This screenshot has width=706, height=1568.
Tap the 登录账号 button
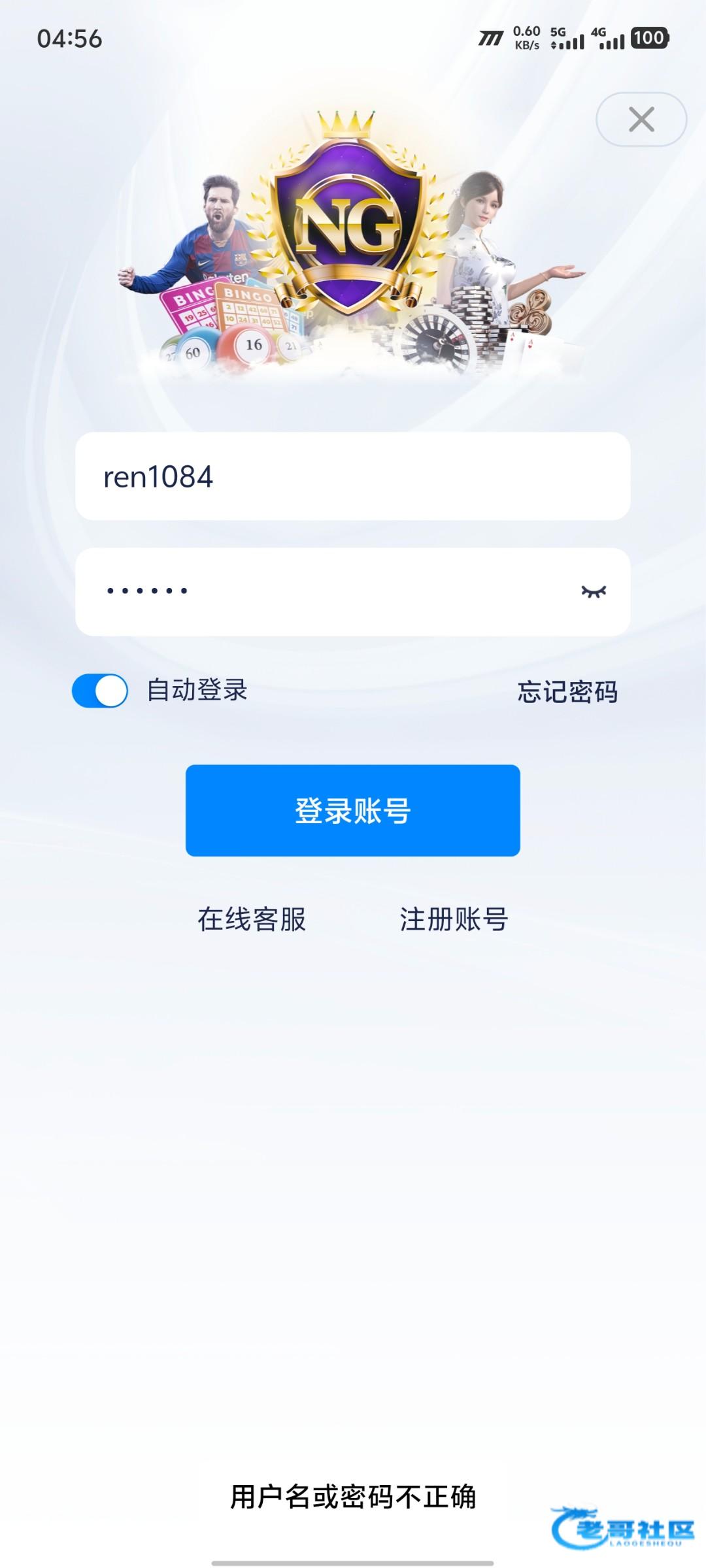pos(353,811)
